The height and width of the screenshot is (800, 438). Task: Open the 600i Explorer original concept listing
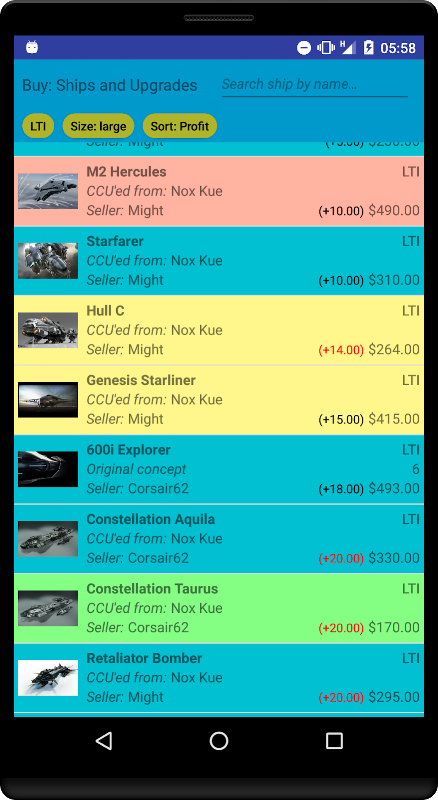tap(219, 469)
